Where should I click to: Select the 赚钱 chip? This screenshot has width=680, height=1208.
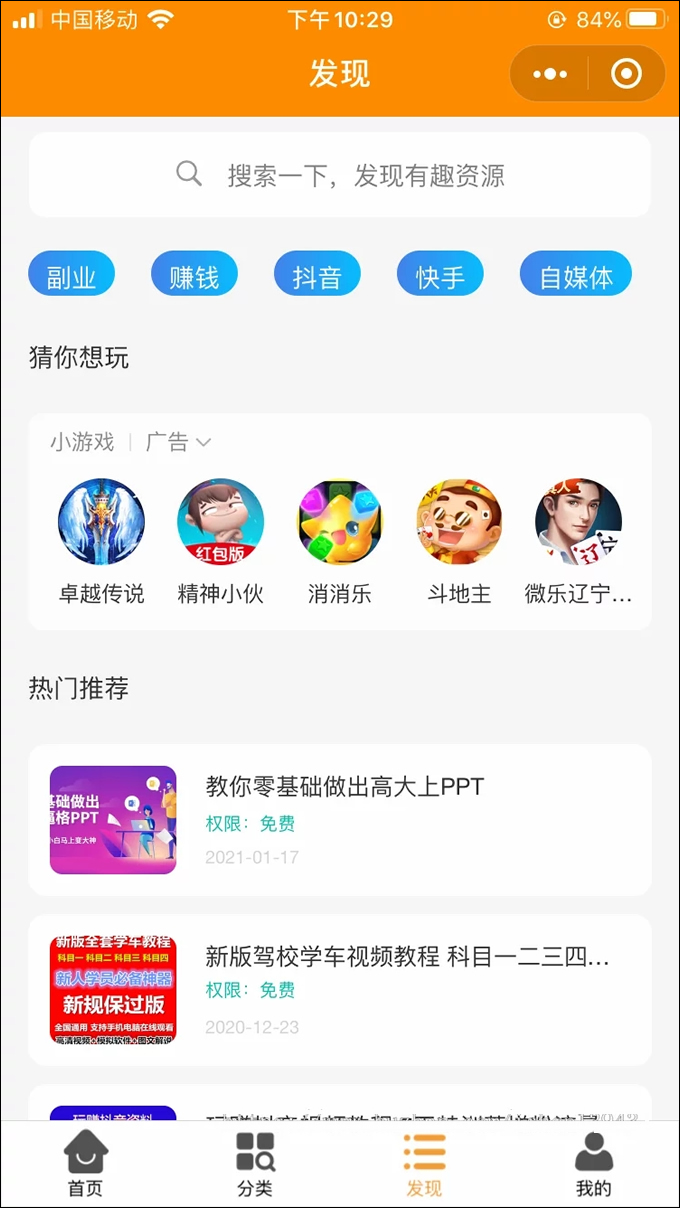194,275
